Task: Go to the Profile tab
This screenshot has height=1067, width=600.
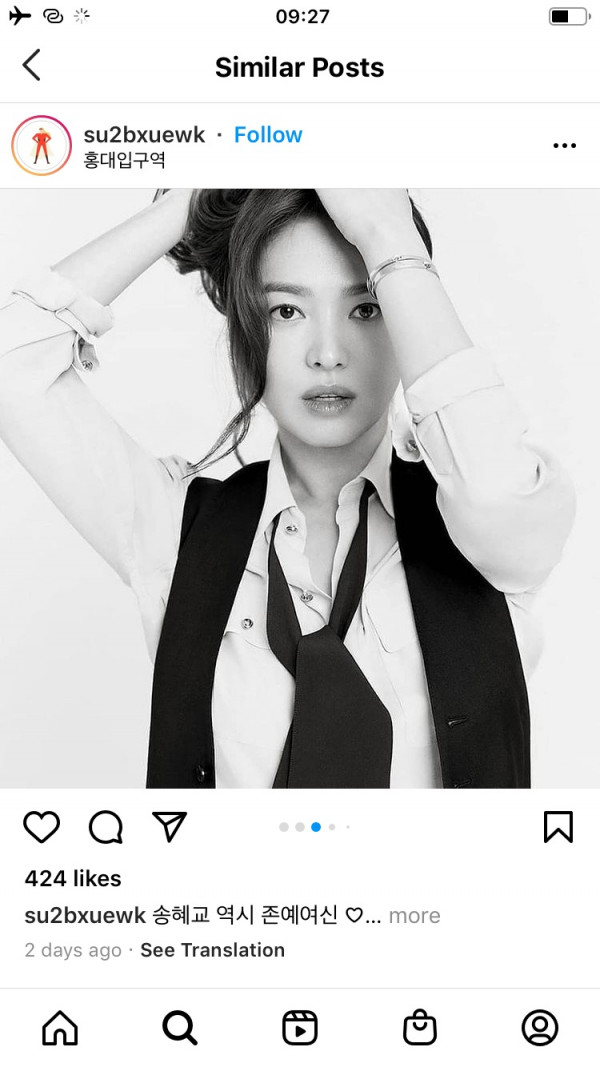Action: (540, 1027)
